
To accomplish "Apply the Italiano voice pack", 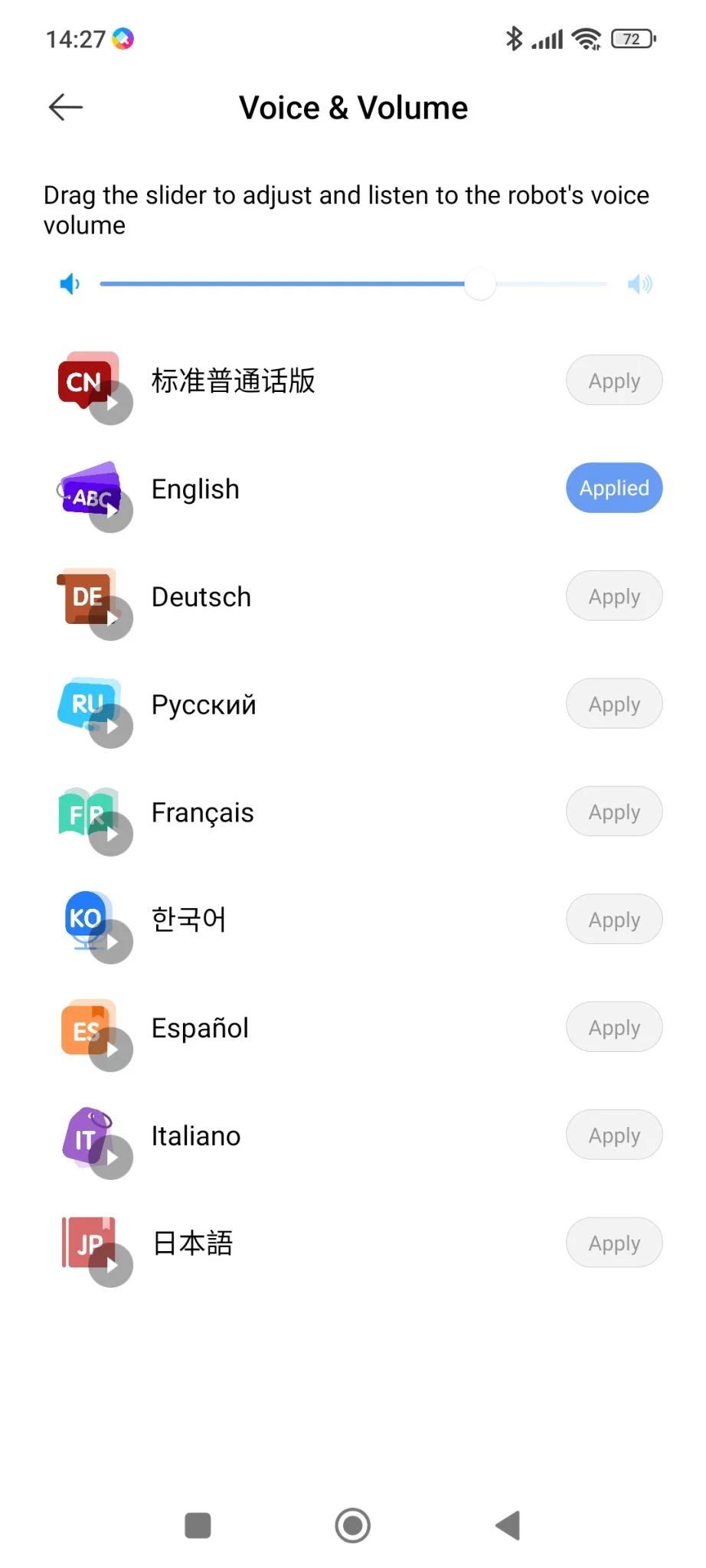I will (613, 1135).
